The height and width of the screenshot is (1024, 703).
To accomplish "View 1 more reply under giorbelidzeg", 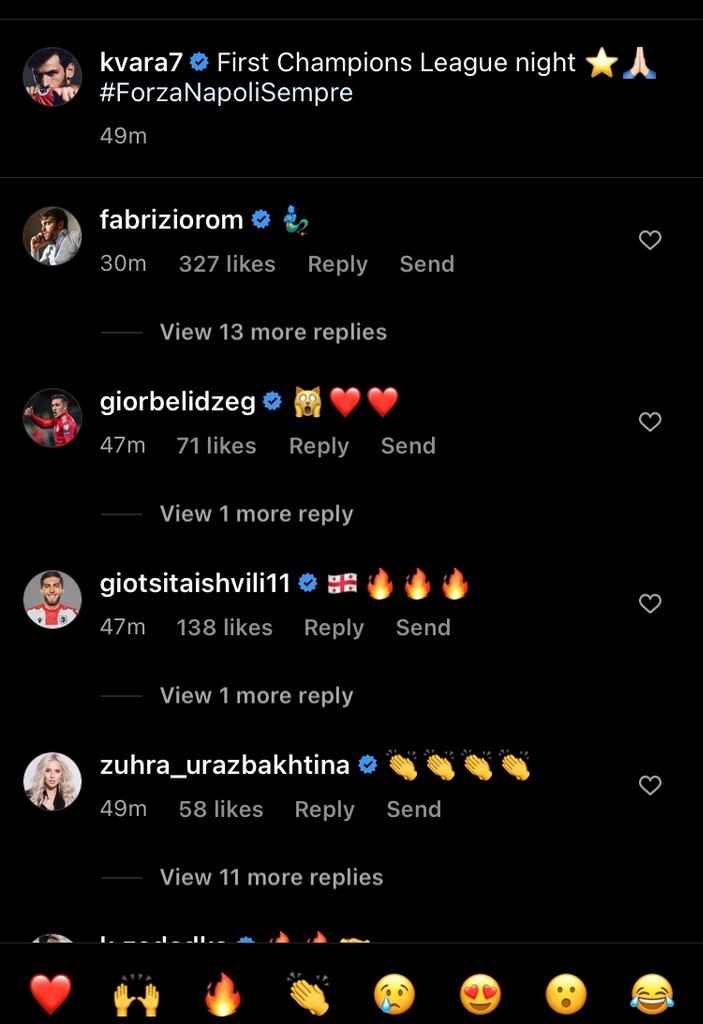I will pos(256,514).
